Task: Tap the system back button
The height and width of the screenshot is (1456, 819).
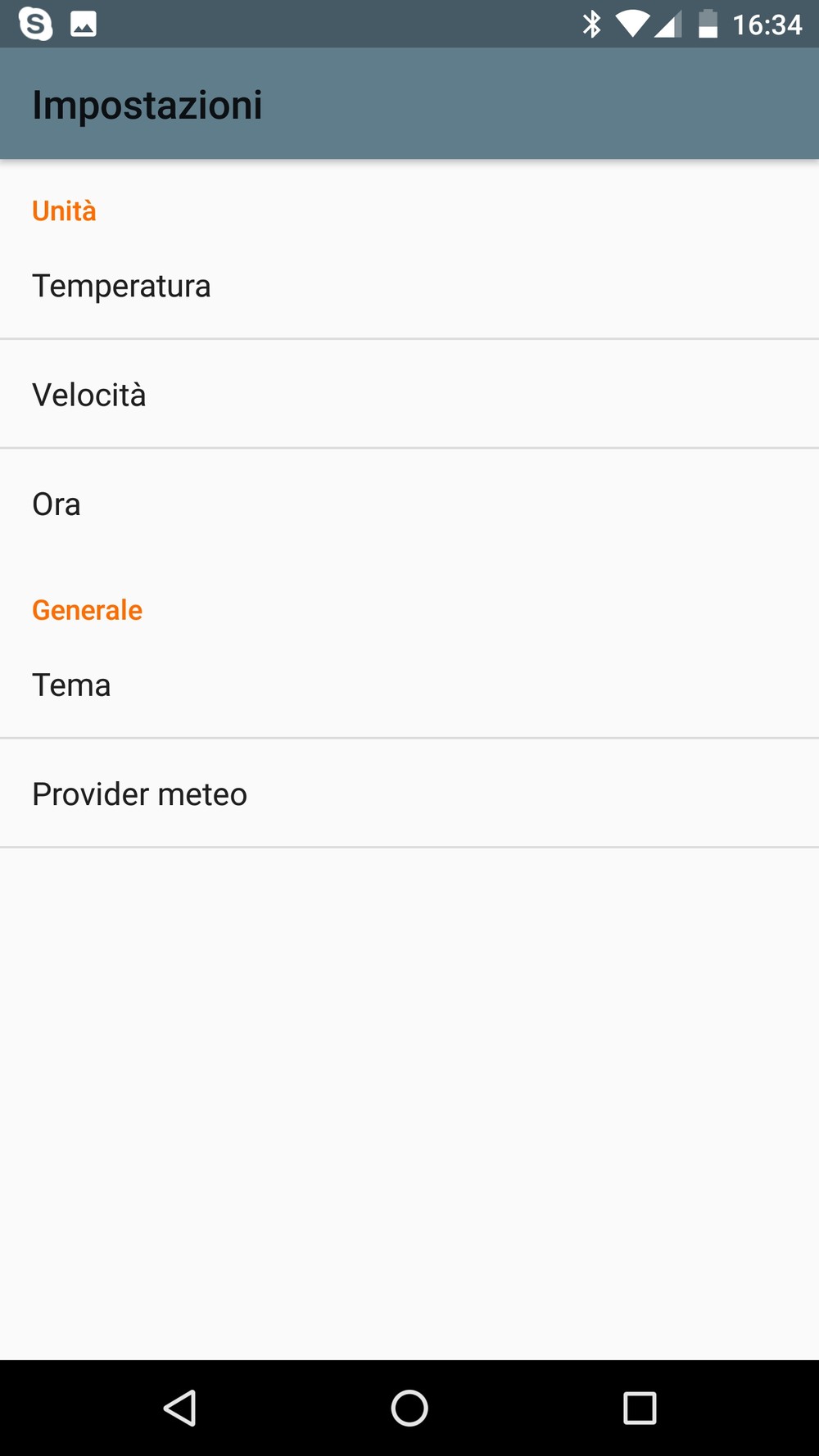Action: coord(180,1409)
